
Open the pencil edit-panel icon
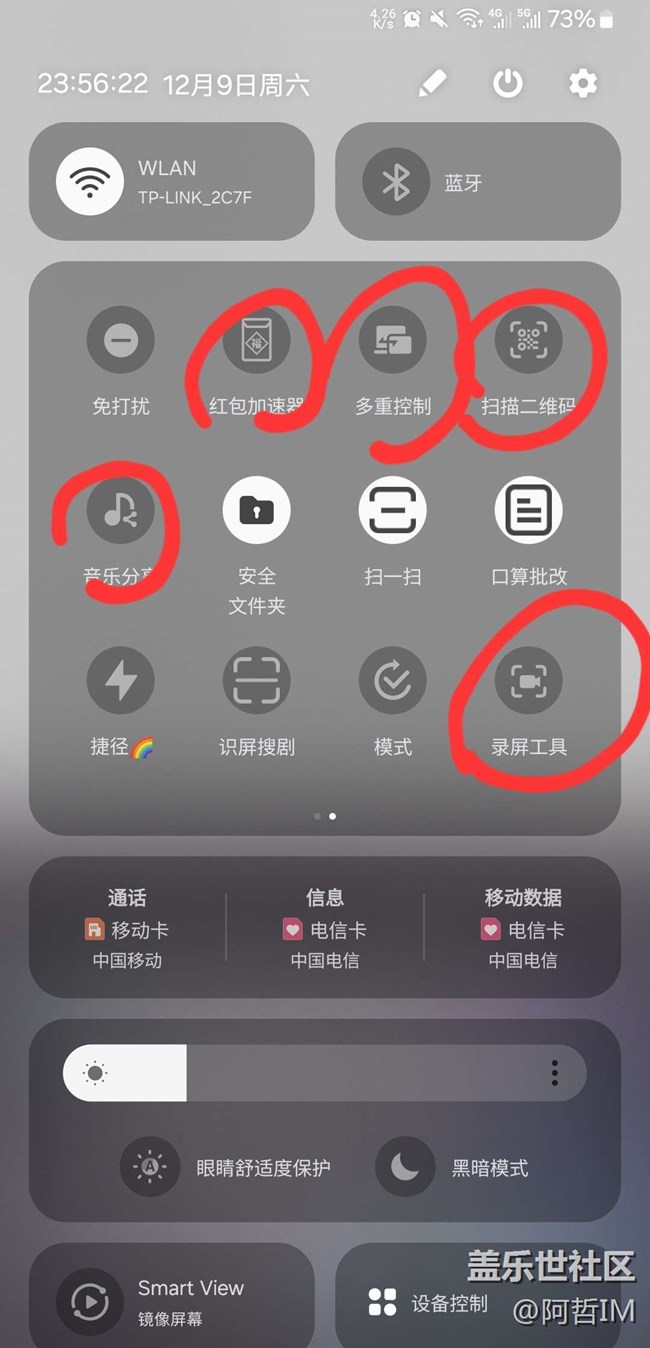coord(432,83)
